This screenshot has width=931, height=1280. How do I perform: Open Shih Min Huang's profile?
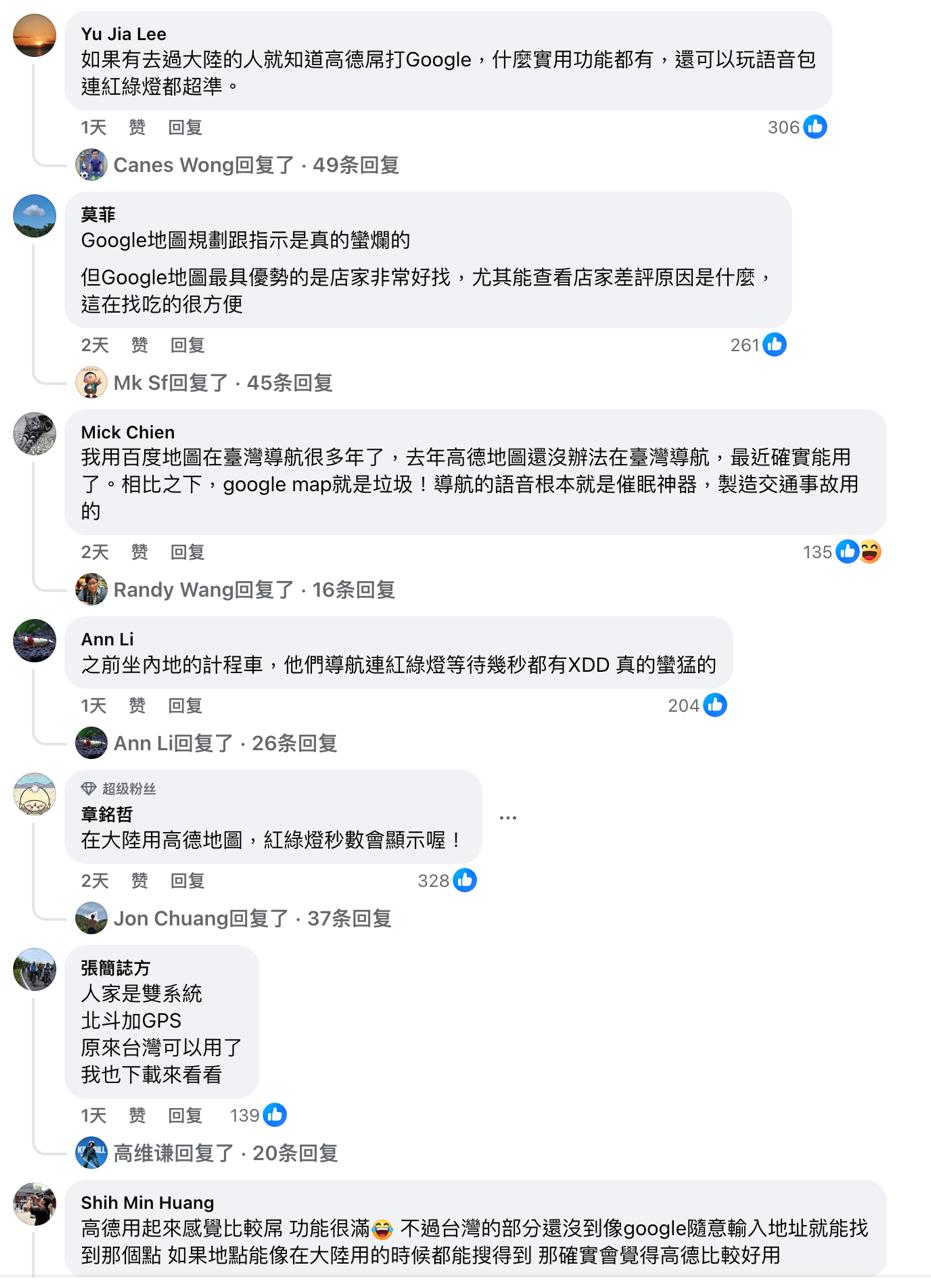tap(147, 1202)
